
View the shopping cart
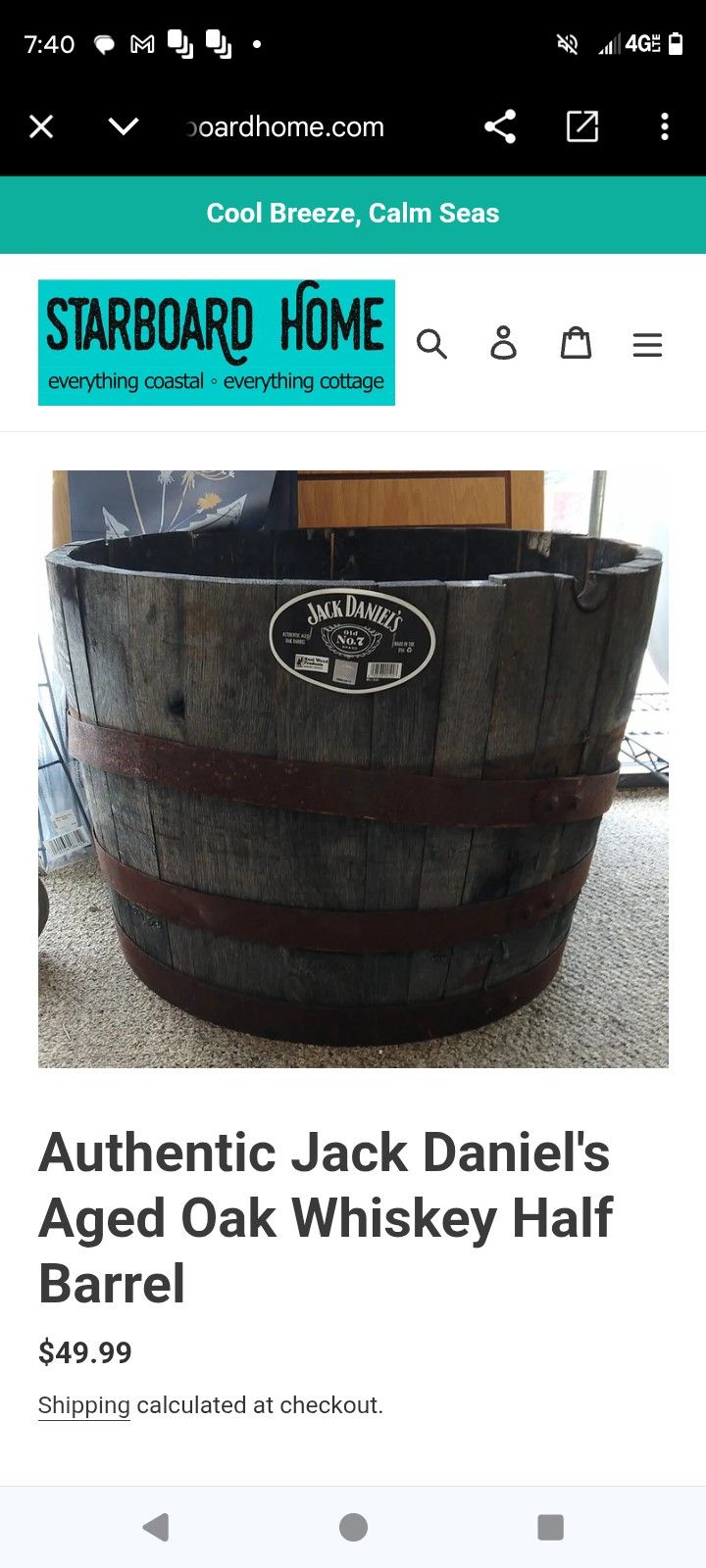coord(576,343)
